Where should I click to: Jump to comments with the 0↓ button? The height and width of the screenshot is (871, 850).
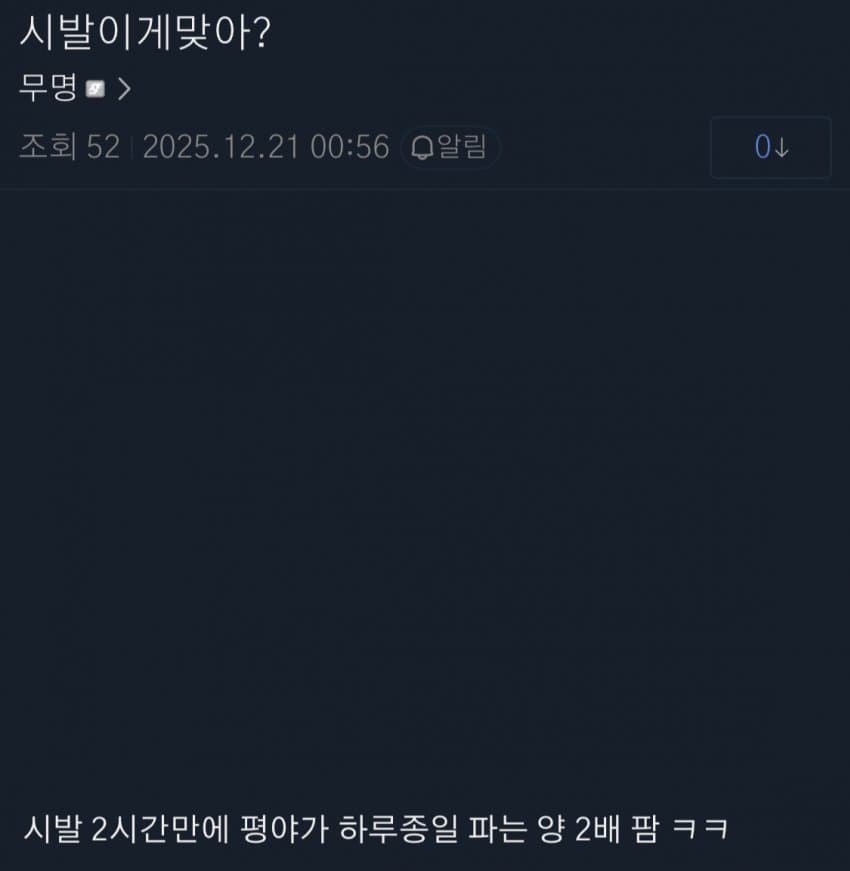coord(770,148)
